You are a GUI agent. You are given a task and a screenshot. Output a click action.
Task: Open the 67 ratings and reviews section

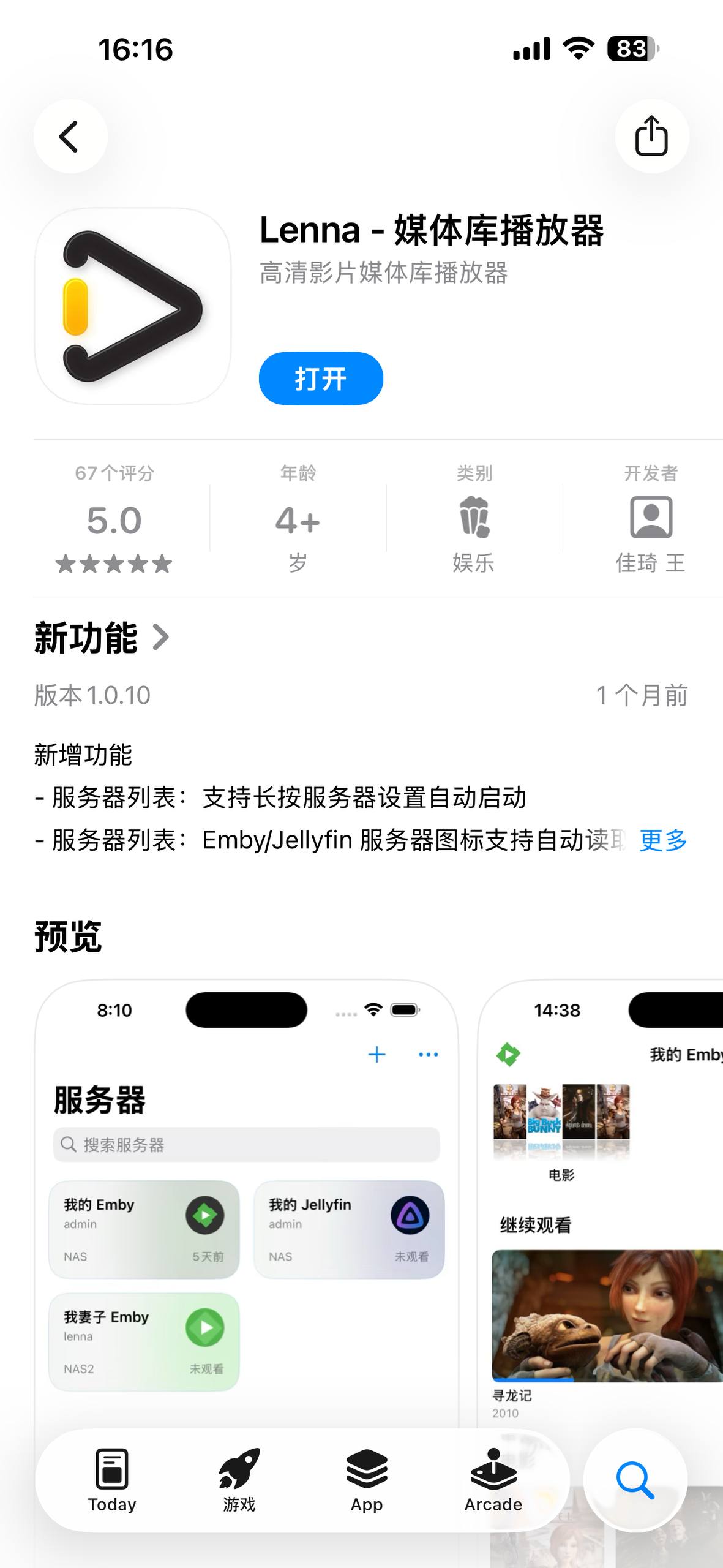114,519
